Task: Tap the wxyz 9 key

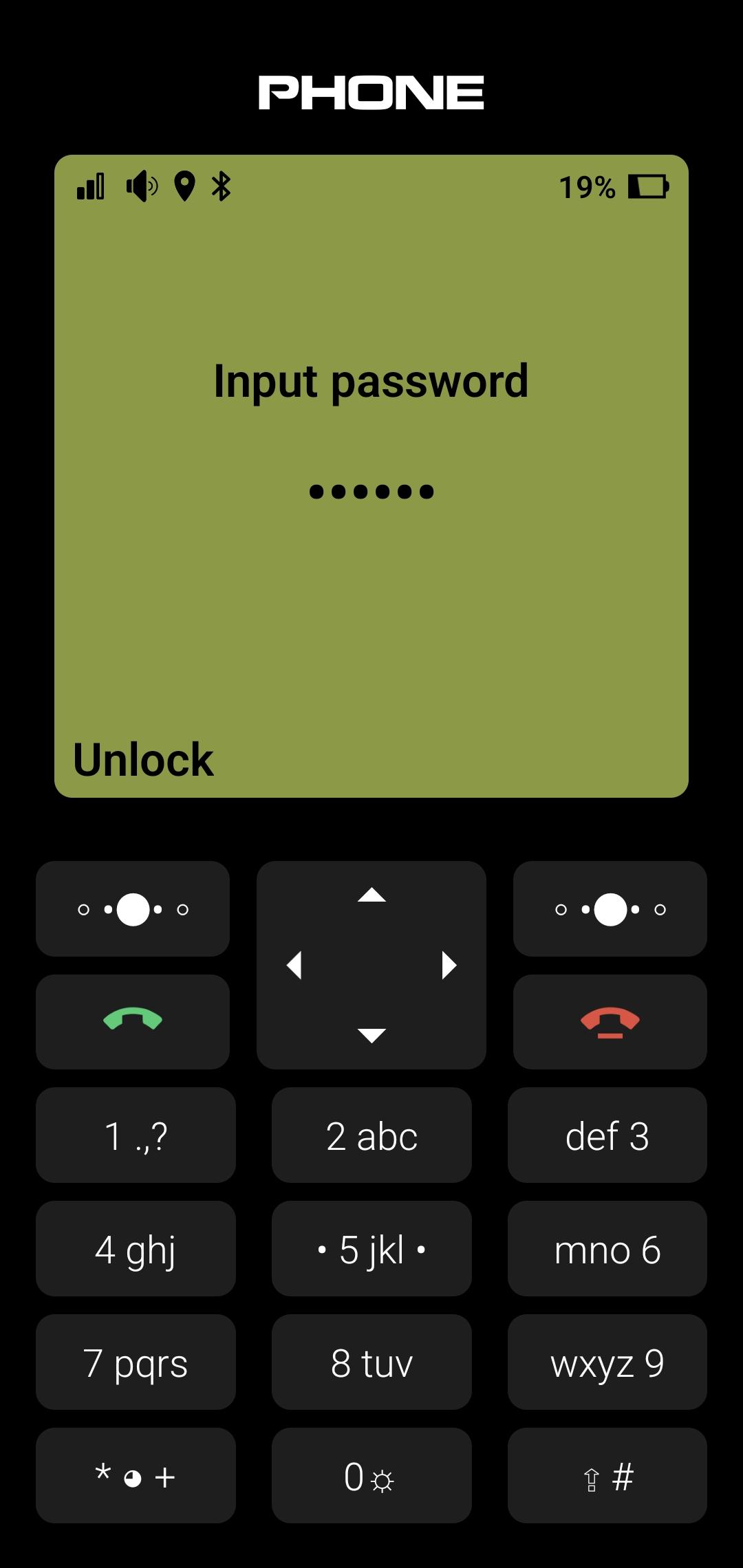Action: (607, 1362)
